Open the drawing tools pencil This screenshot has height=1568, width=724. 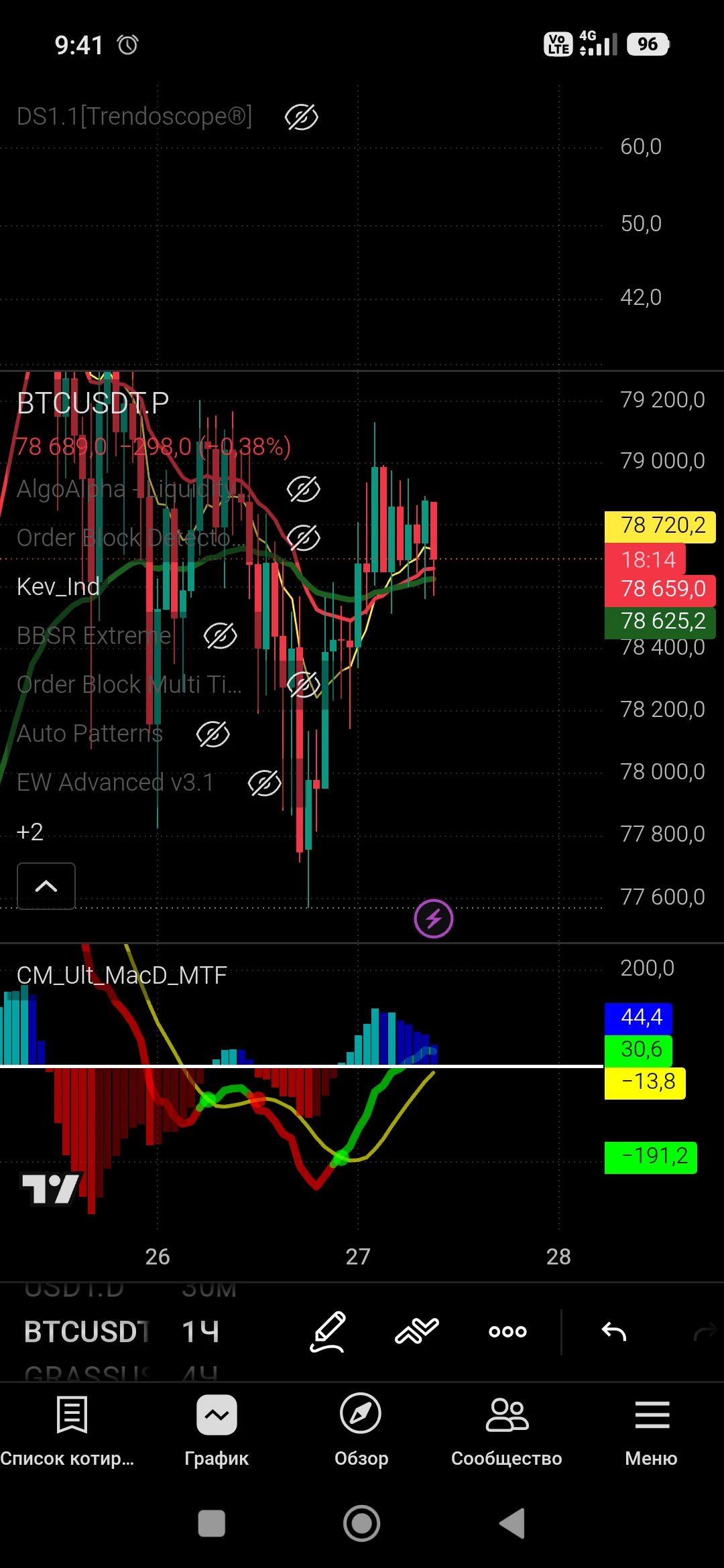(x=328, y=1332)
